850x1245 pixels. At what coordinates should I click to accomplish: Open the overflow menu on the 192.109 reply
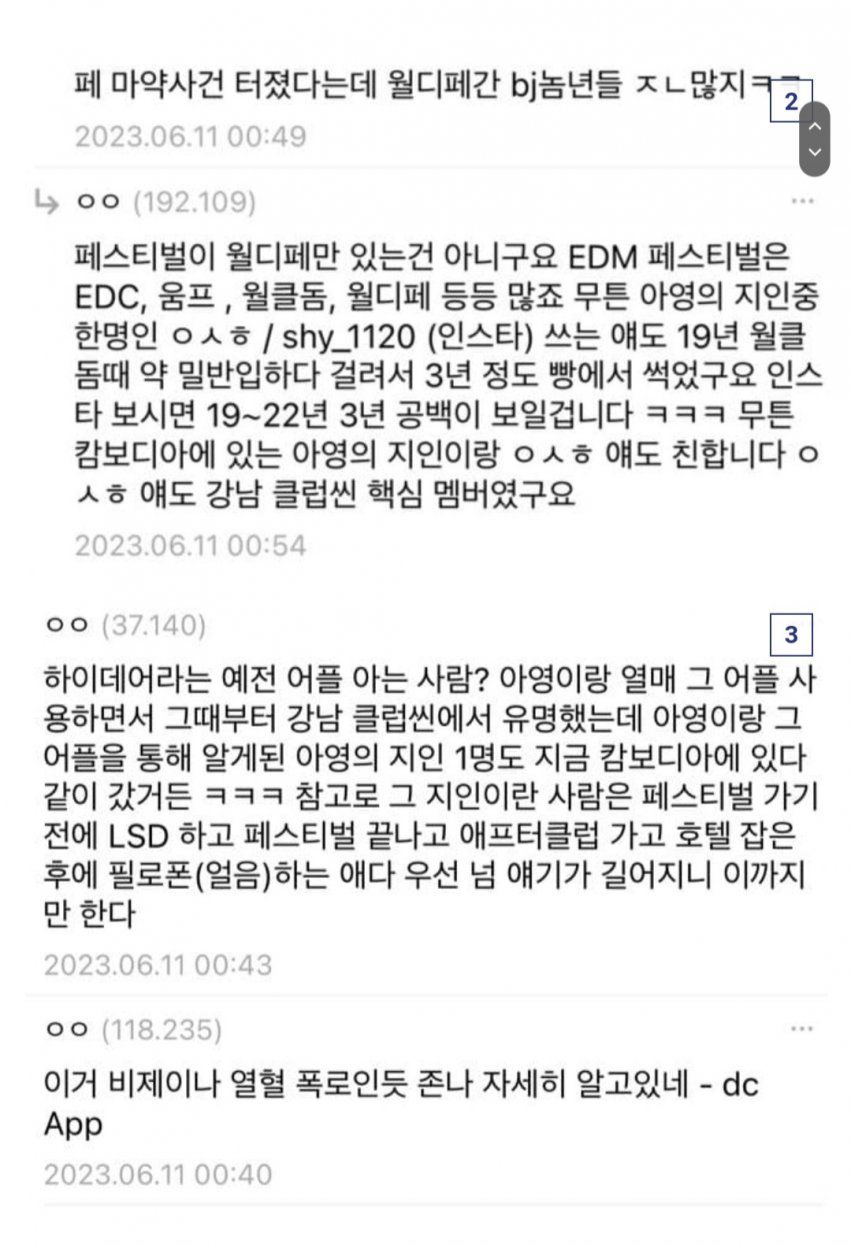(x=802, y=201)
